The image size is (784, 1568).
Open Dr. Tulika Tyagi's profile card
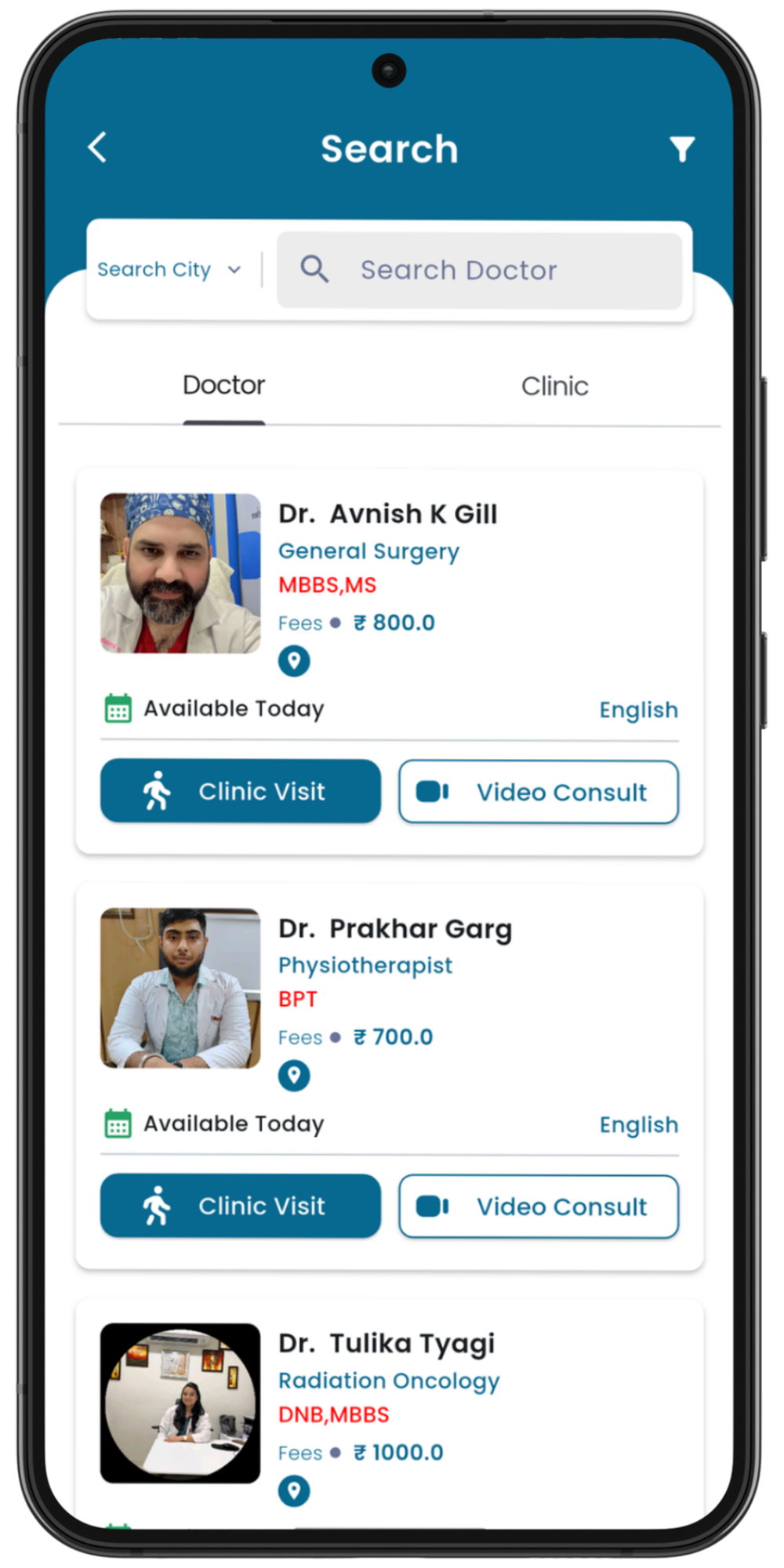pos(387,1344)
